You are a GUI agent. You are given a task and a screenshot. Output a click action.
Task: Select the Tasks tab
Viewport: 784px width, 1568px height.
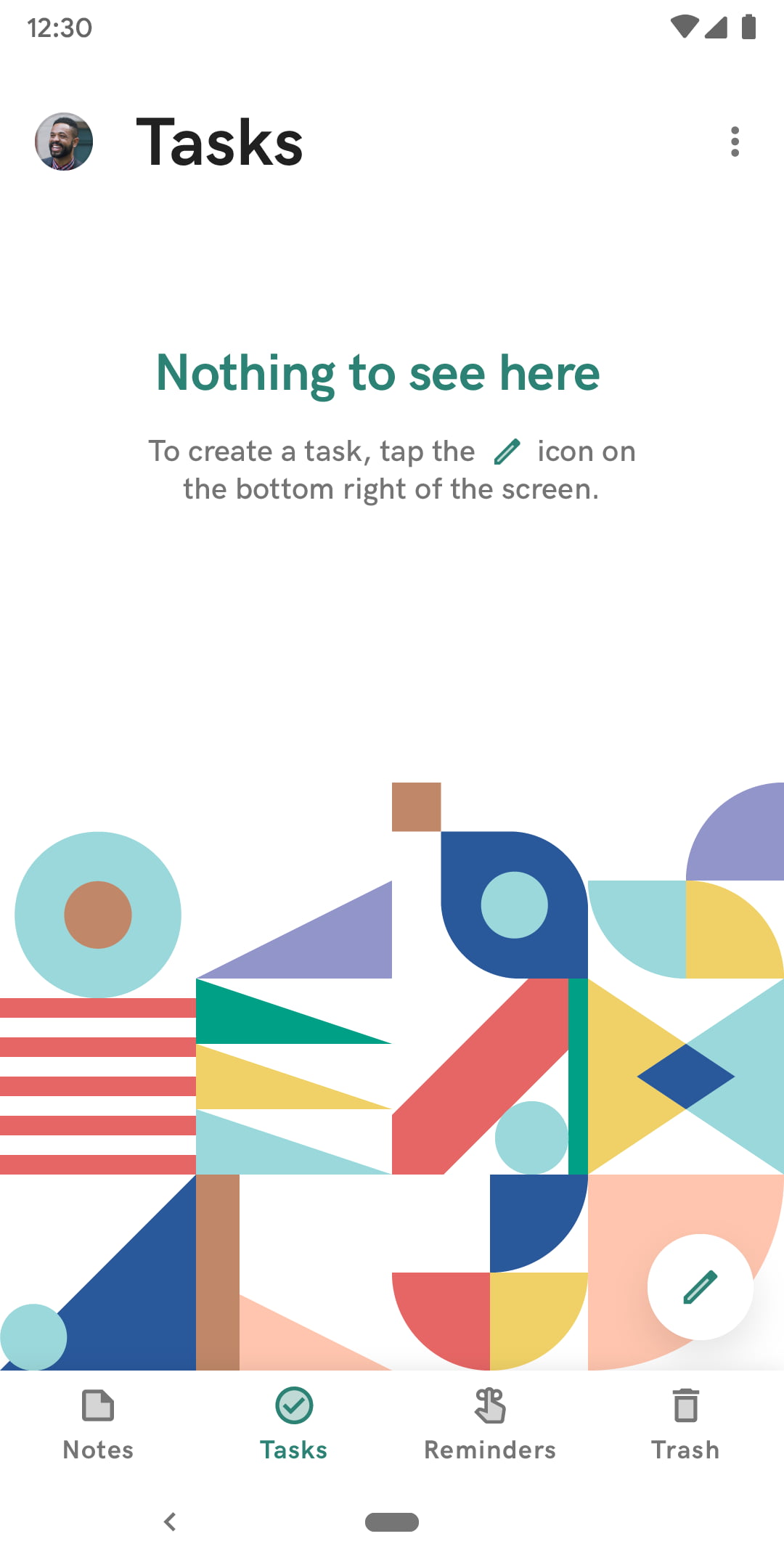(294, 1424)
